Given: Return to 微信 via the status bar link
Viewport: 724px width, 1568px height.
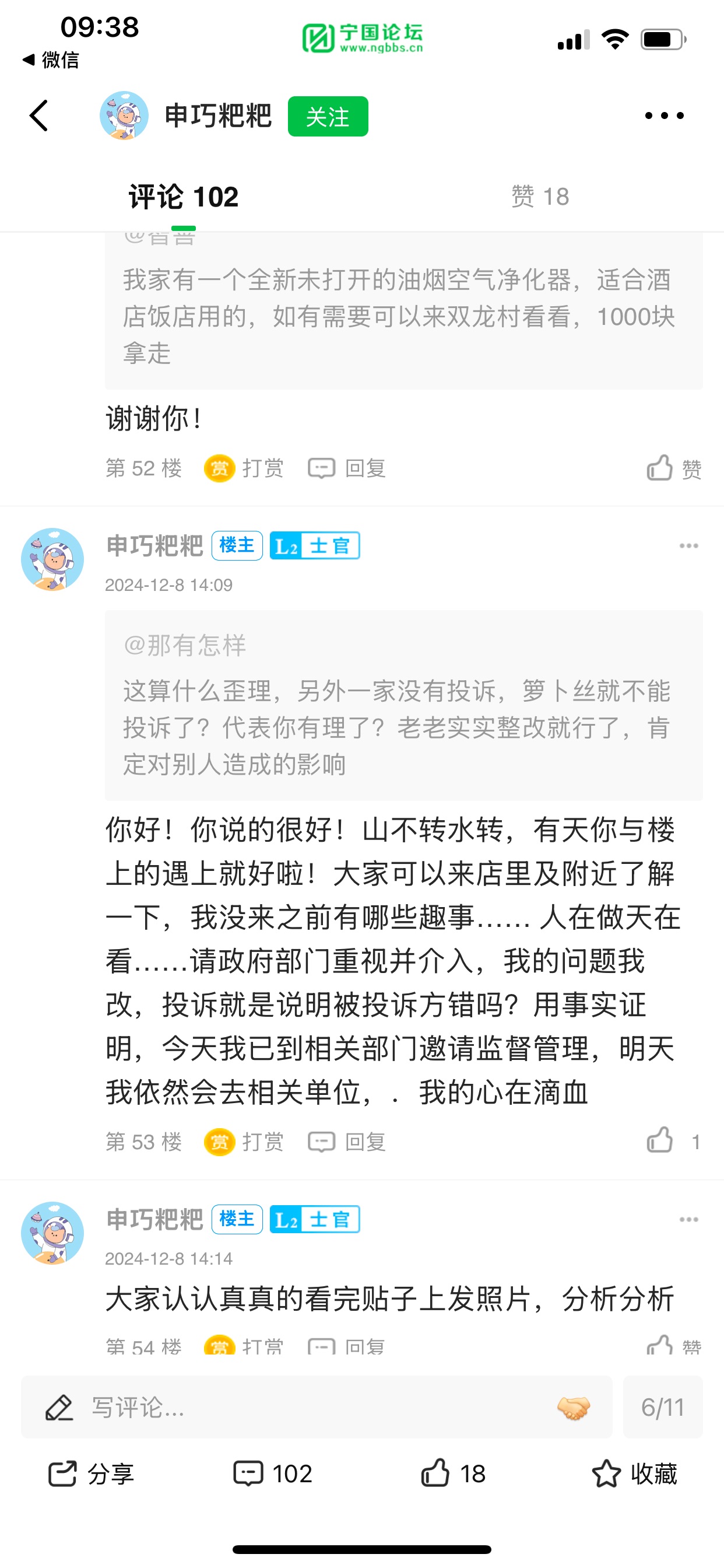Looking at the screenshot, I should [x=51, y=60].
